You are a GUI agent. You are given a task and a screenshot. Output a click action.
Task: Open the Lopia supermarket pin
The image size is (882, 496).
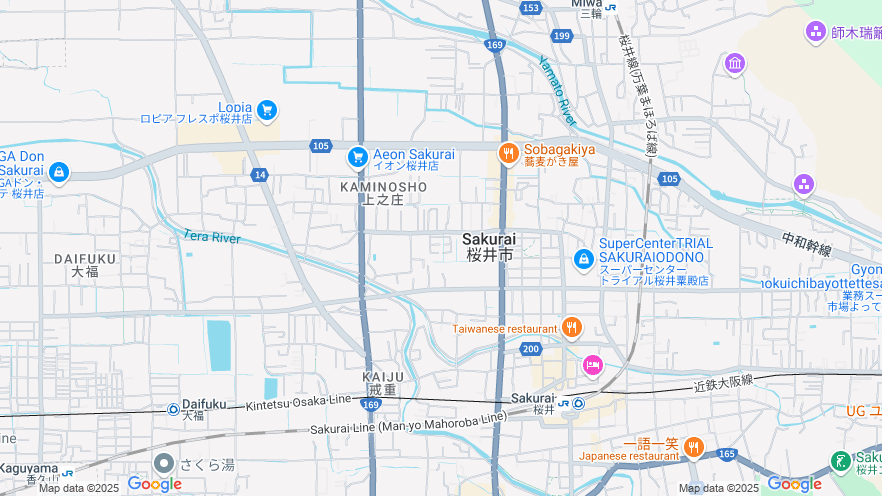coord(266,110)
